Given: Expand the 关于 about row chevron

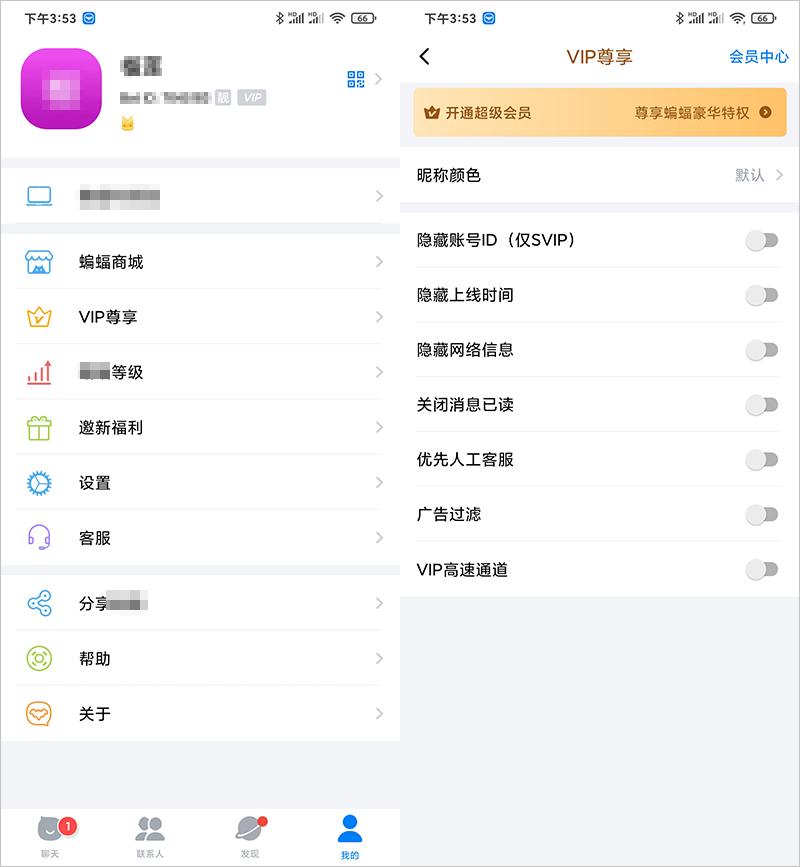Looking at the screenshot, I should point(379,714).
